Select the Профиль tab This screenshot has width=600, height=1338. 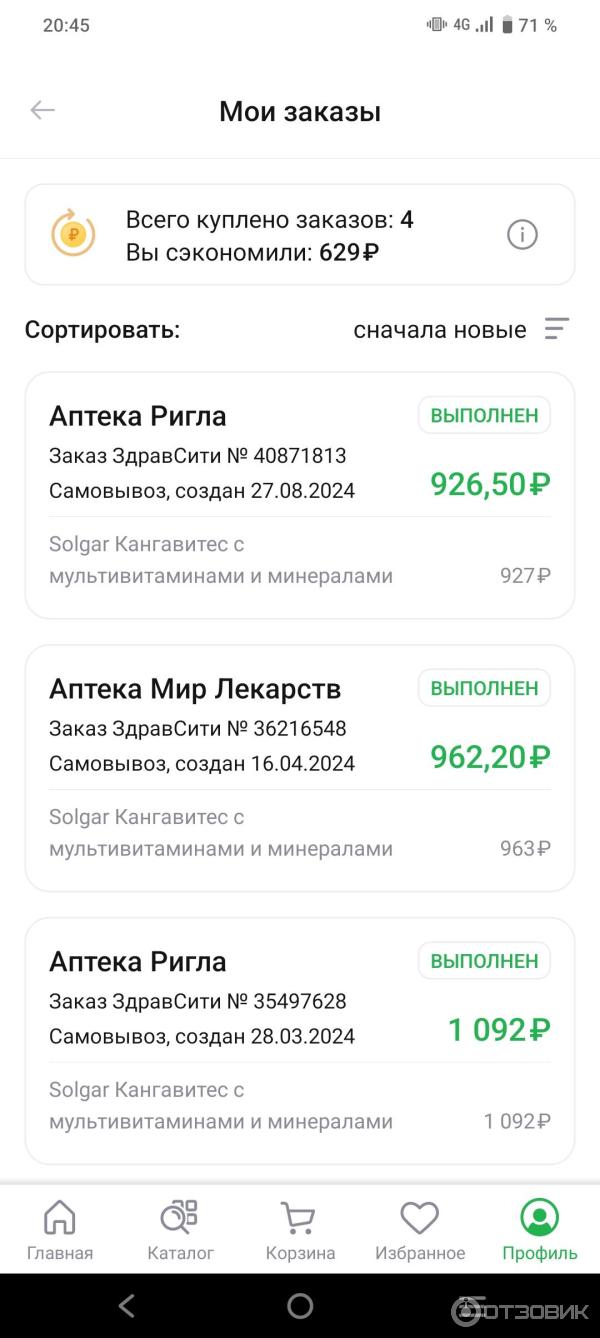point(540,1231)
